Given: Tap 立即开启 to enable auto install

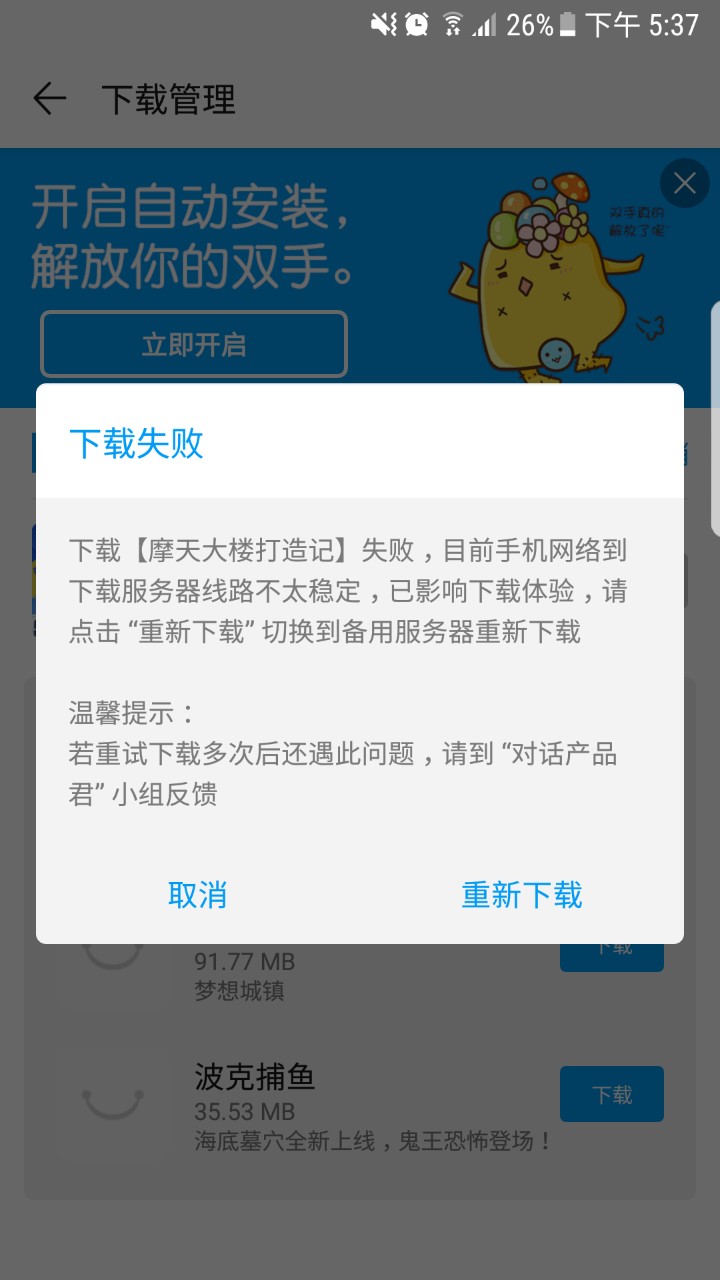Looking at the screenshot, I should [x=194, y=345].
